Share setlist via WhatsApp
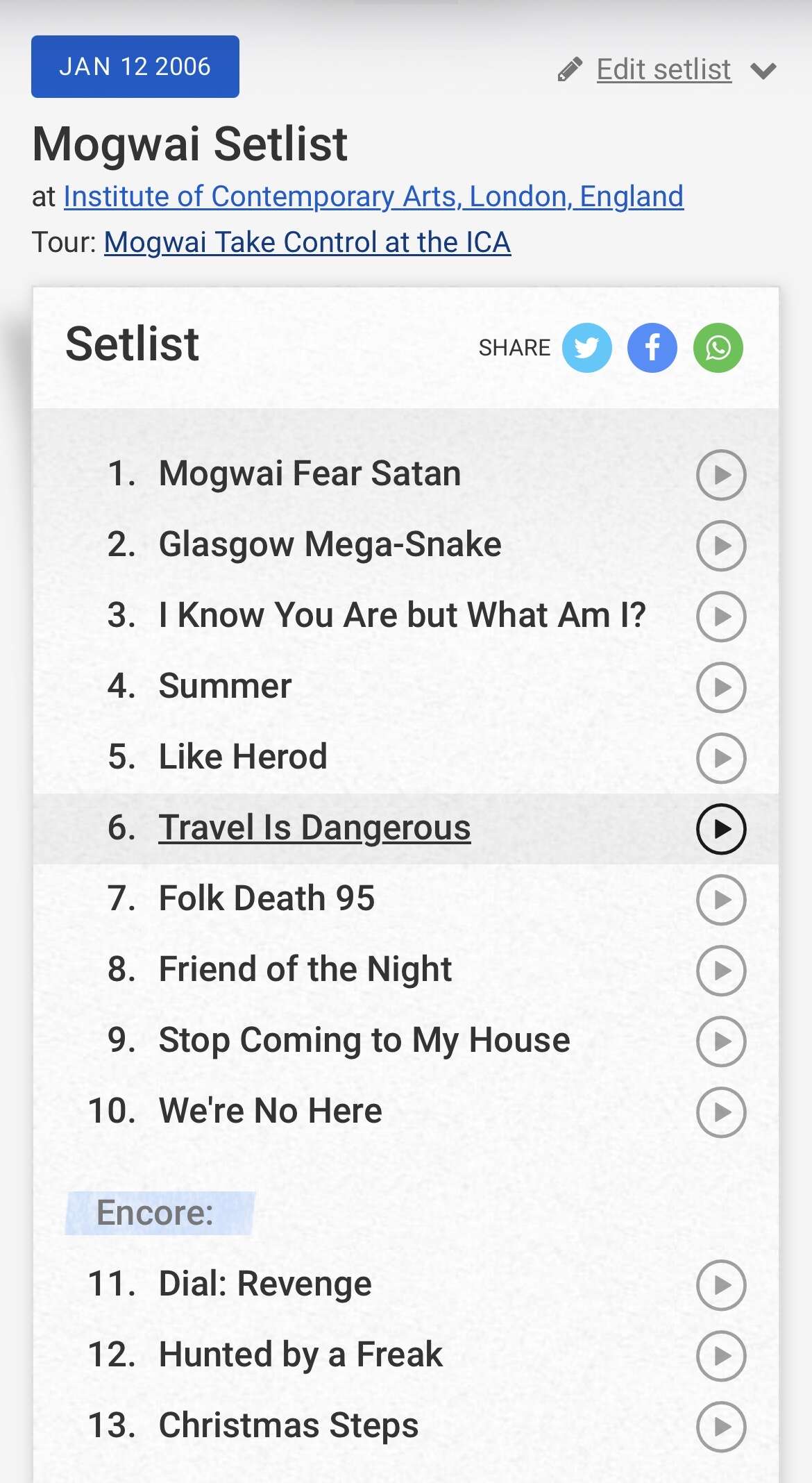The image size is (812, 1483). pos(718,348)
